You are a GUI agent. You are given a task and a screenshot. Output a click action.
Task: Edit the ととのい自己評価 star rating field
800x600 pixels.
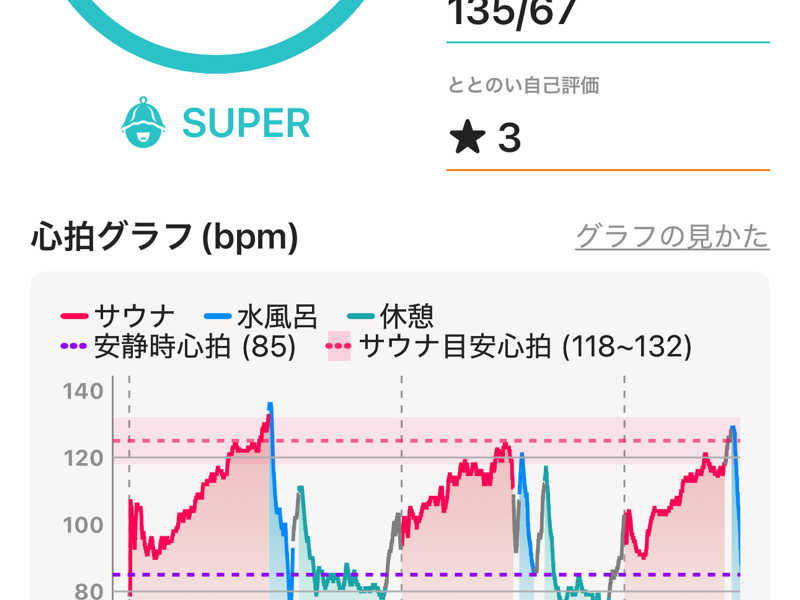coord(607,138)
